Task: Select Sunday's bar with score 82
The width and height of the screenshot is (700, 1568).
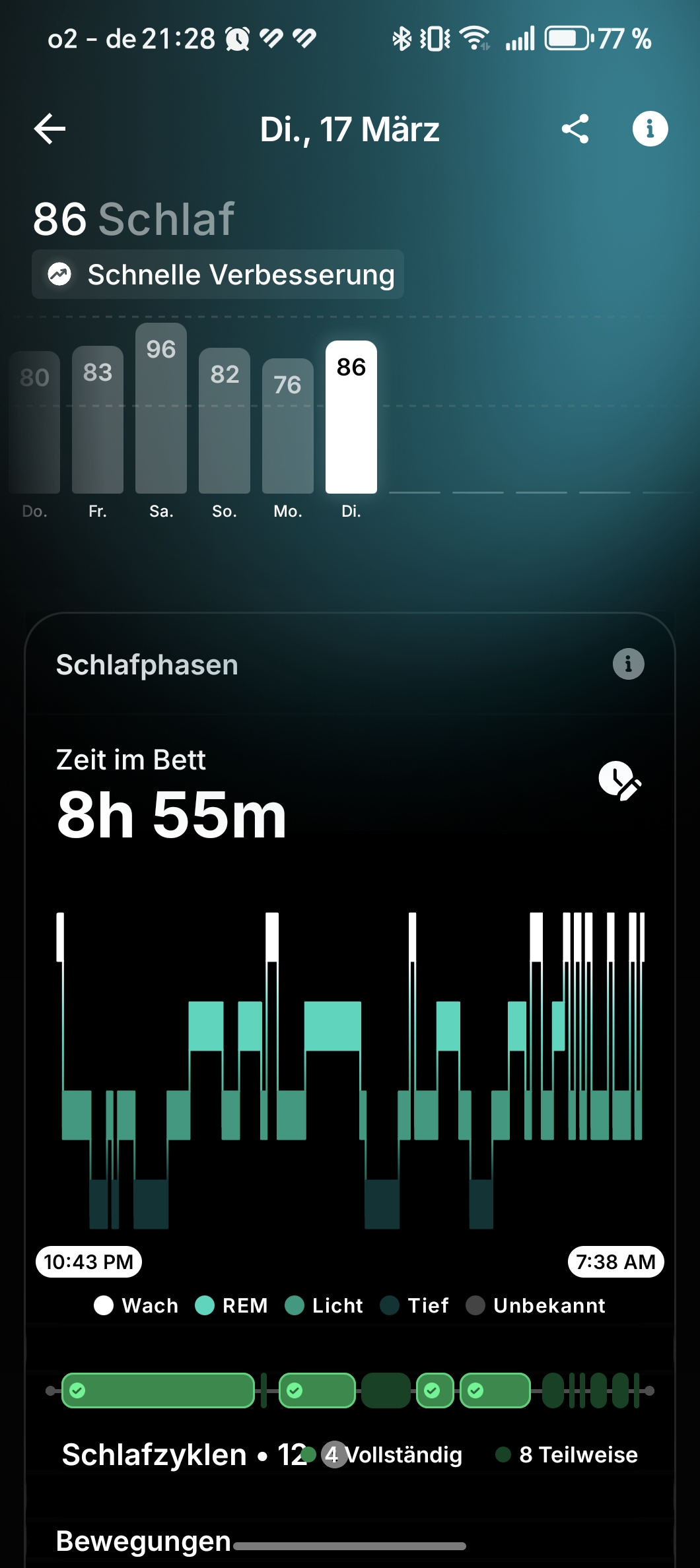Action: click(x=225, y=421)
